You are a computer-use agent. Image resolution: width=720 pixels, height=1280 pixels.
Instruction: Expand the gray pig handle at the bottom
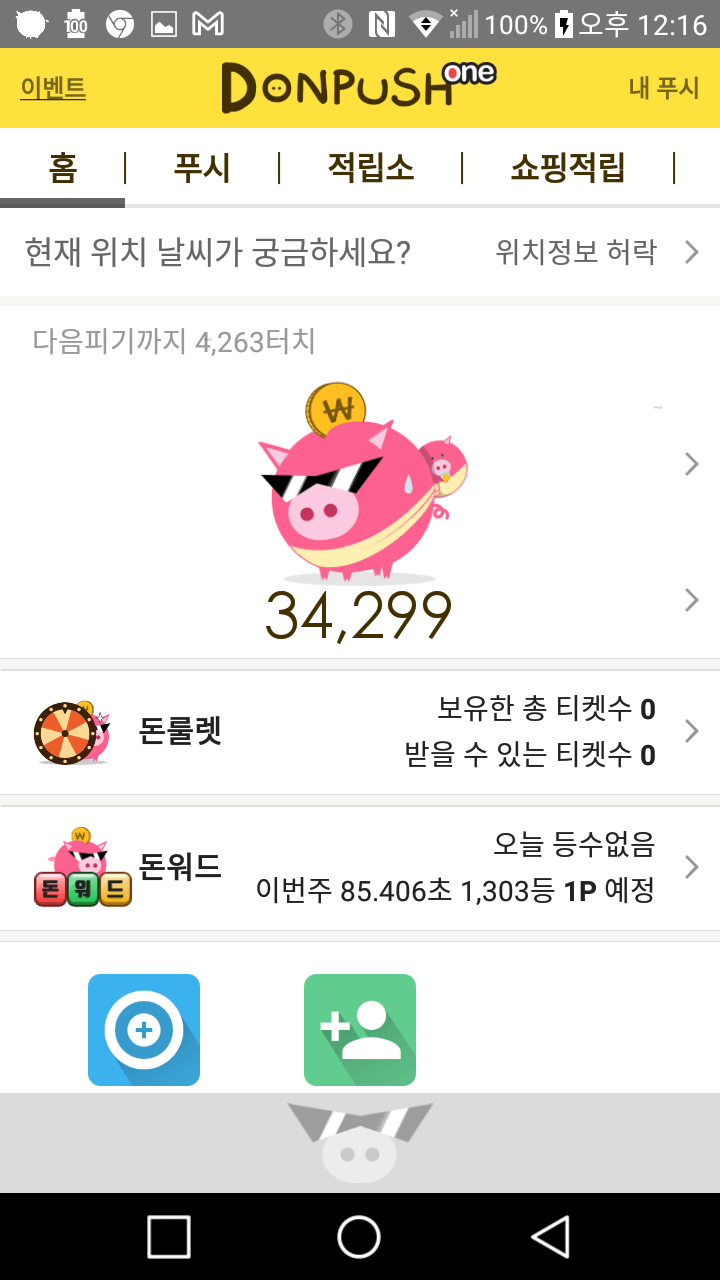tap(360, 1143)
